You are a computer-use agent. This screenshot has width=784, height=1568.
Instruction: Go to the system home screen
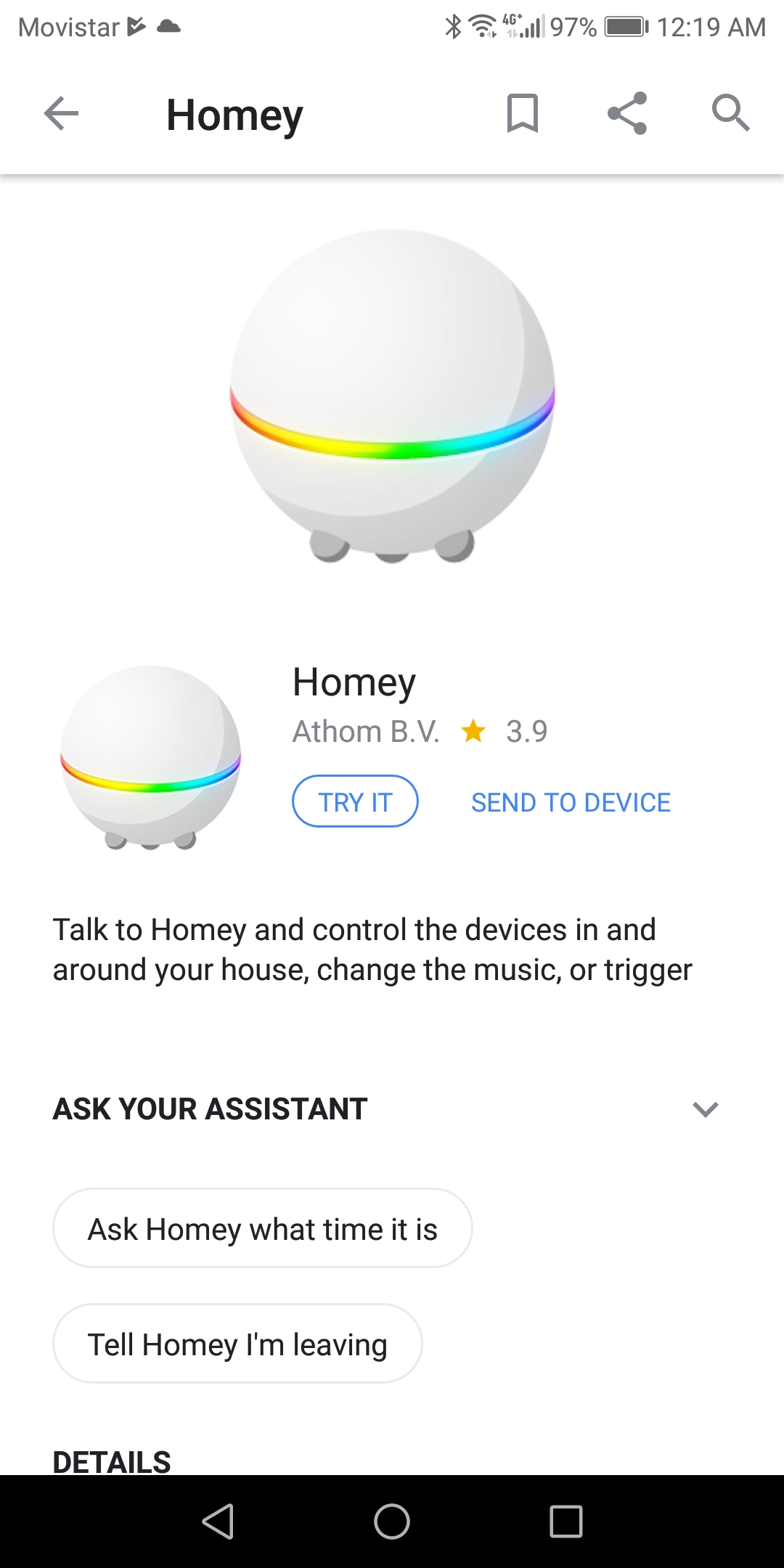pyautogui.click(x=392, y=1522)
